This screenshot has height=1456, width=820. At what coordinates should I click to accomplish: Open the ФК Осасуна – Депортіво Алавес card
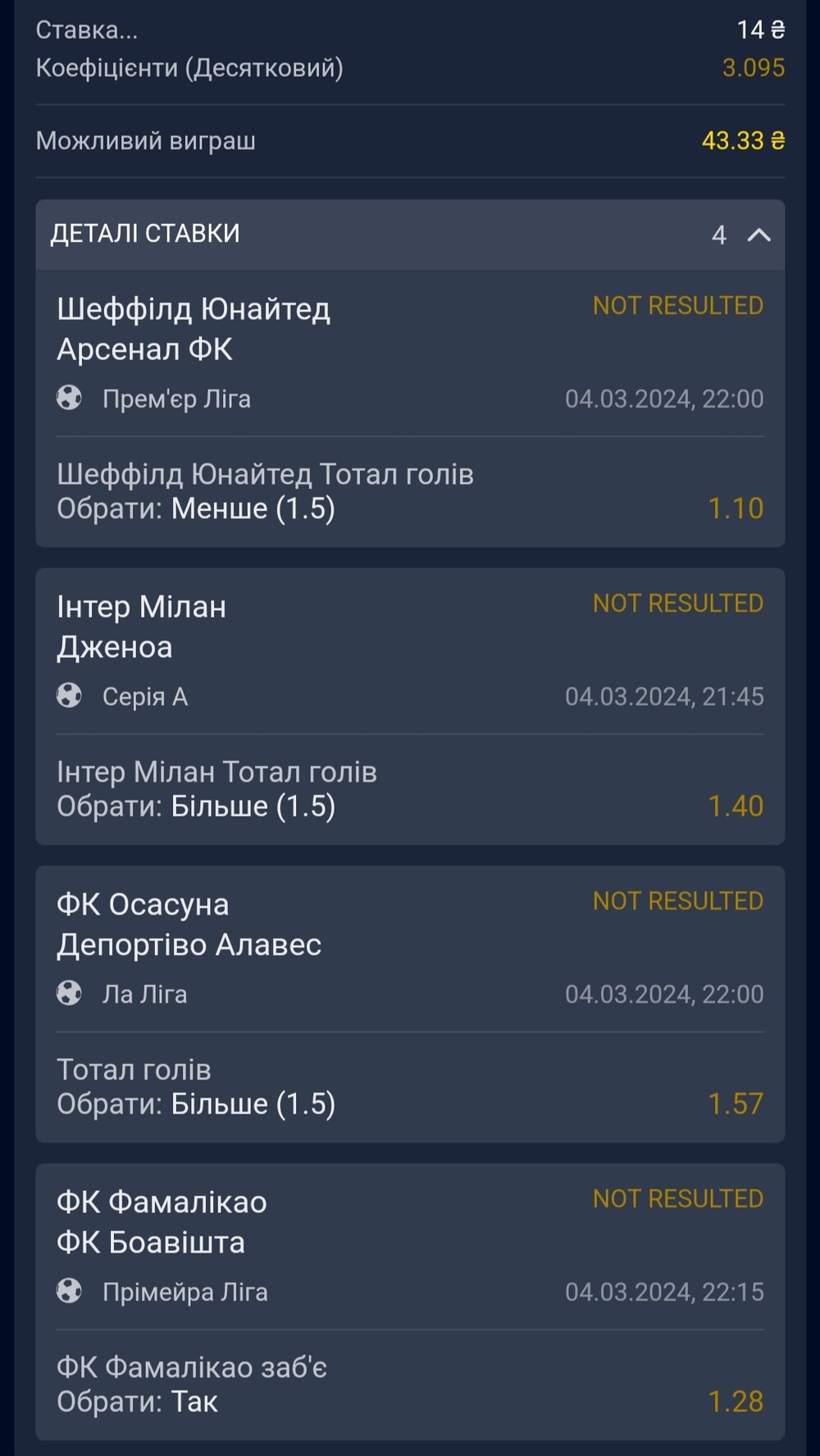[x=410, y=1004]
